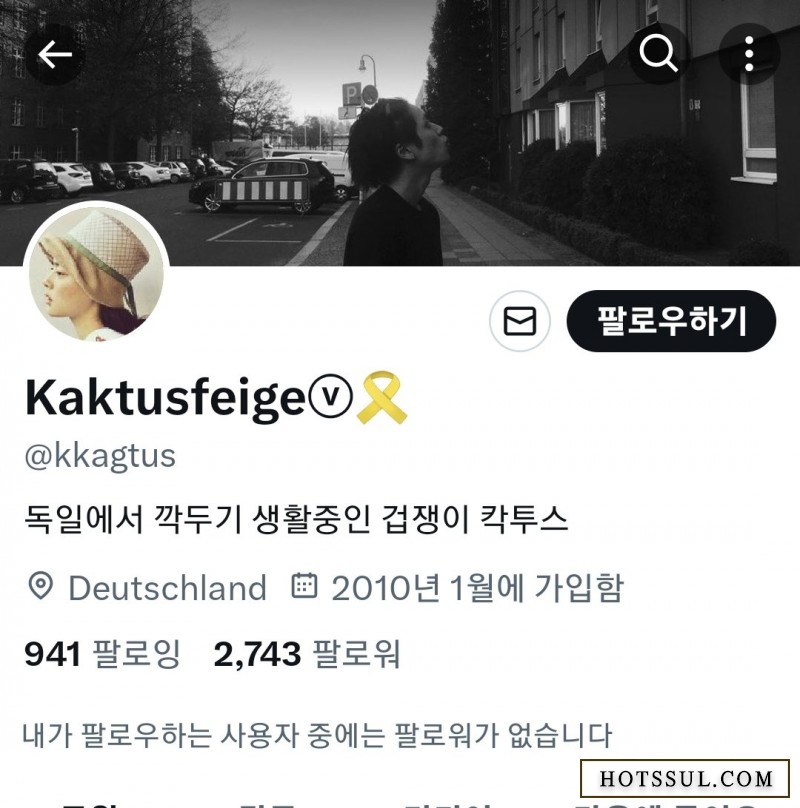View the 941 팔로잉 list
The image size is (800, 808).
point(102,654)
